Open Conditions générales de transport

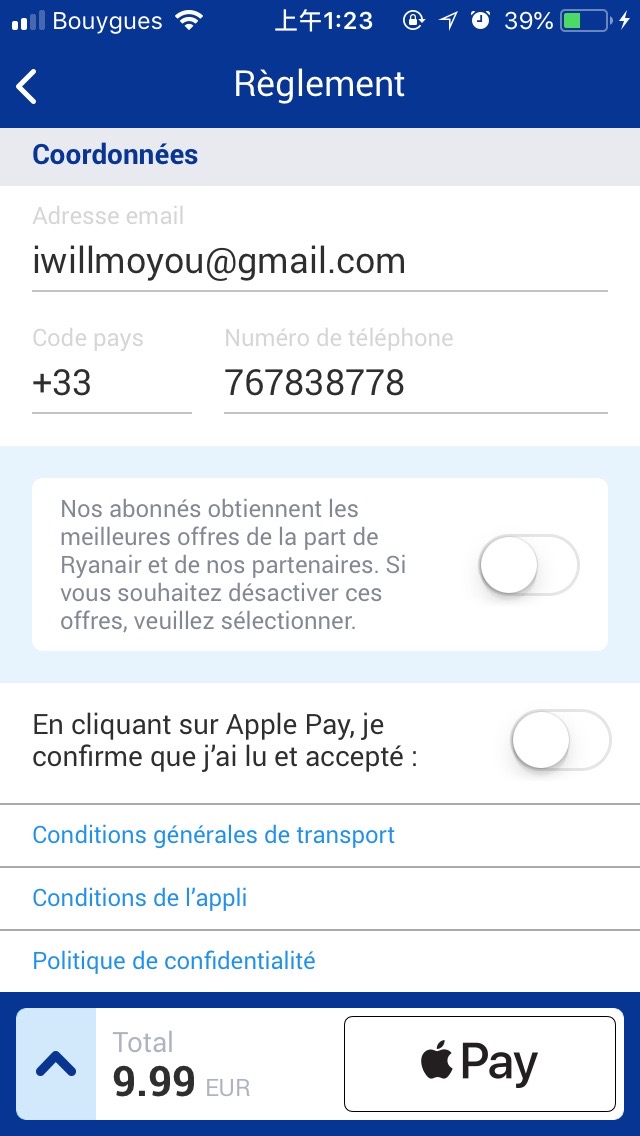(214, 835)
